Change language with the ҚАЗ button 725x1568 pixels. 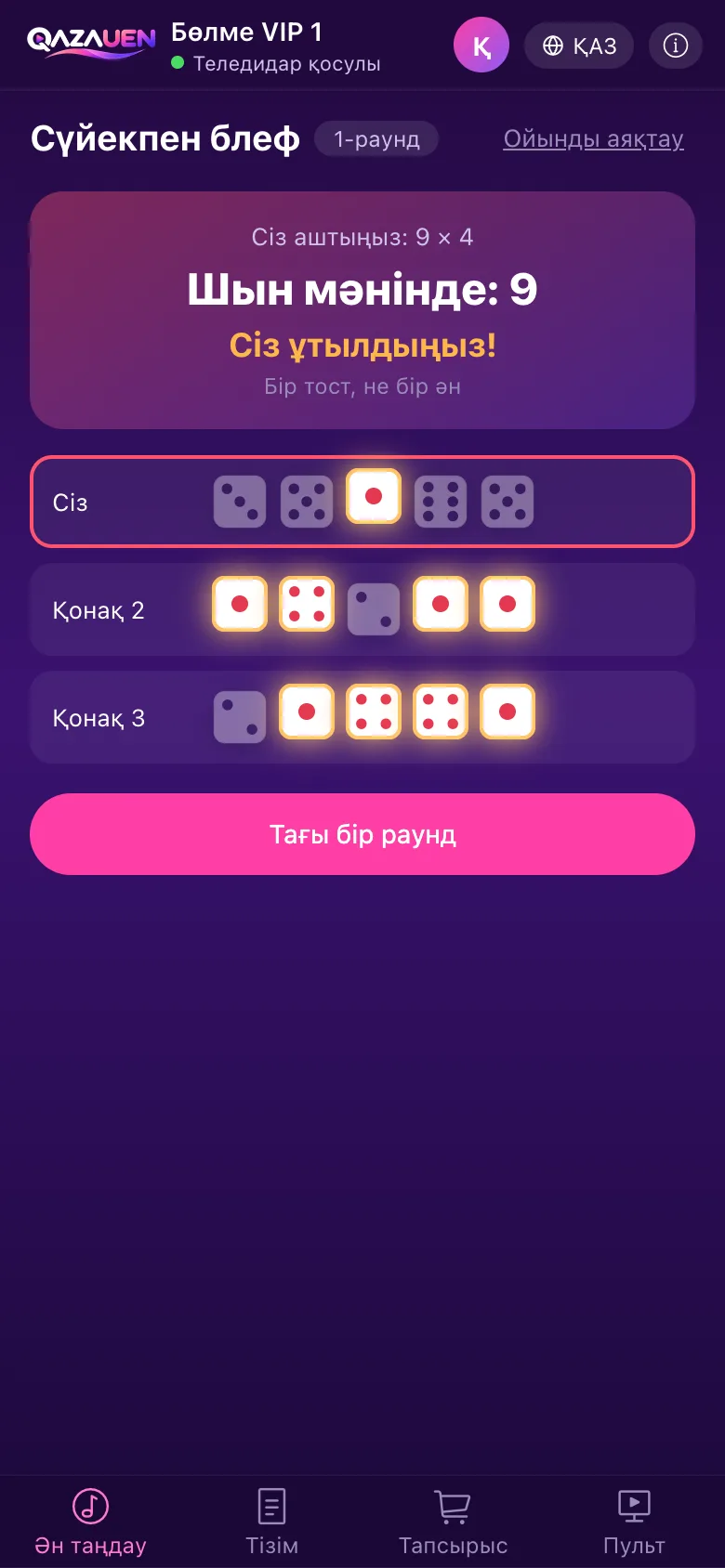(x=579, y=46)
